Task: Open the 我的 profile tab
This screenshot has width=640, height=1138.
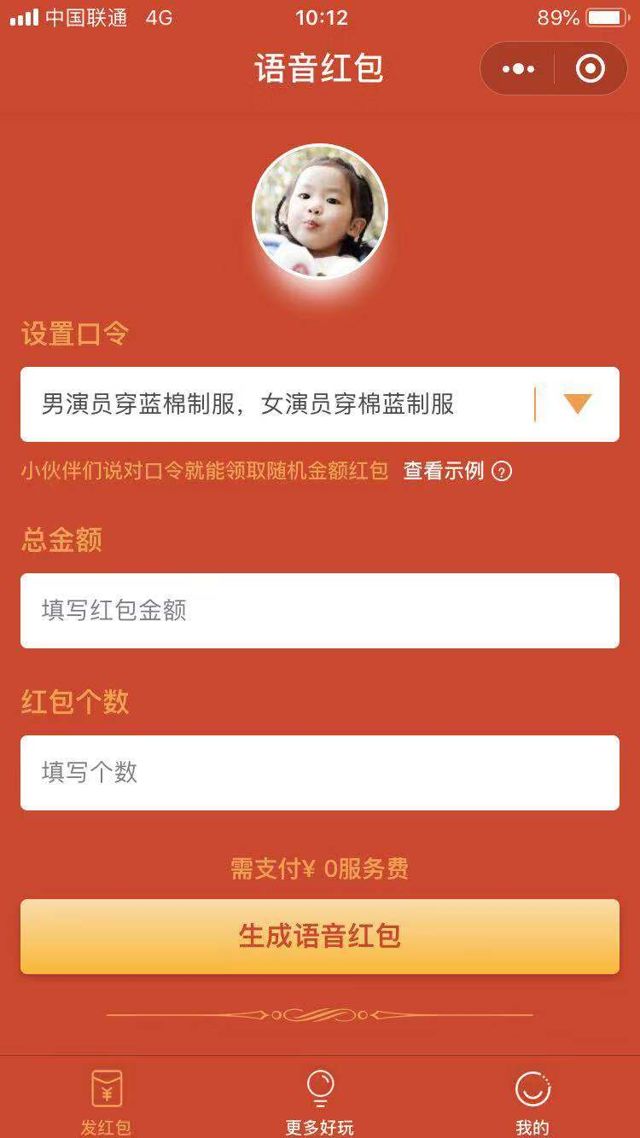Action: click(532, 1101)
